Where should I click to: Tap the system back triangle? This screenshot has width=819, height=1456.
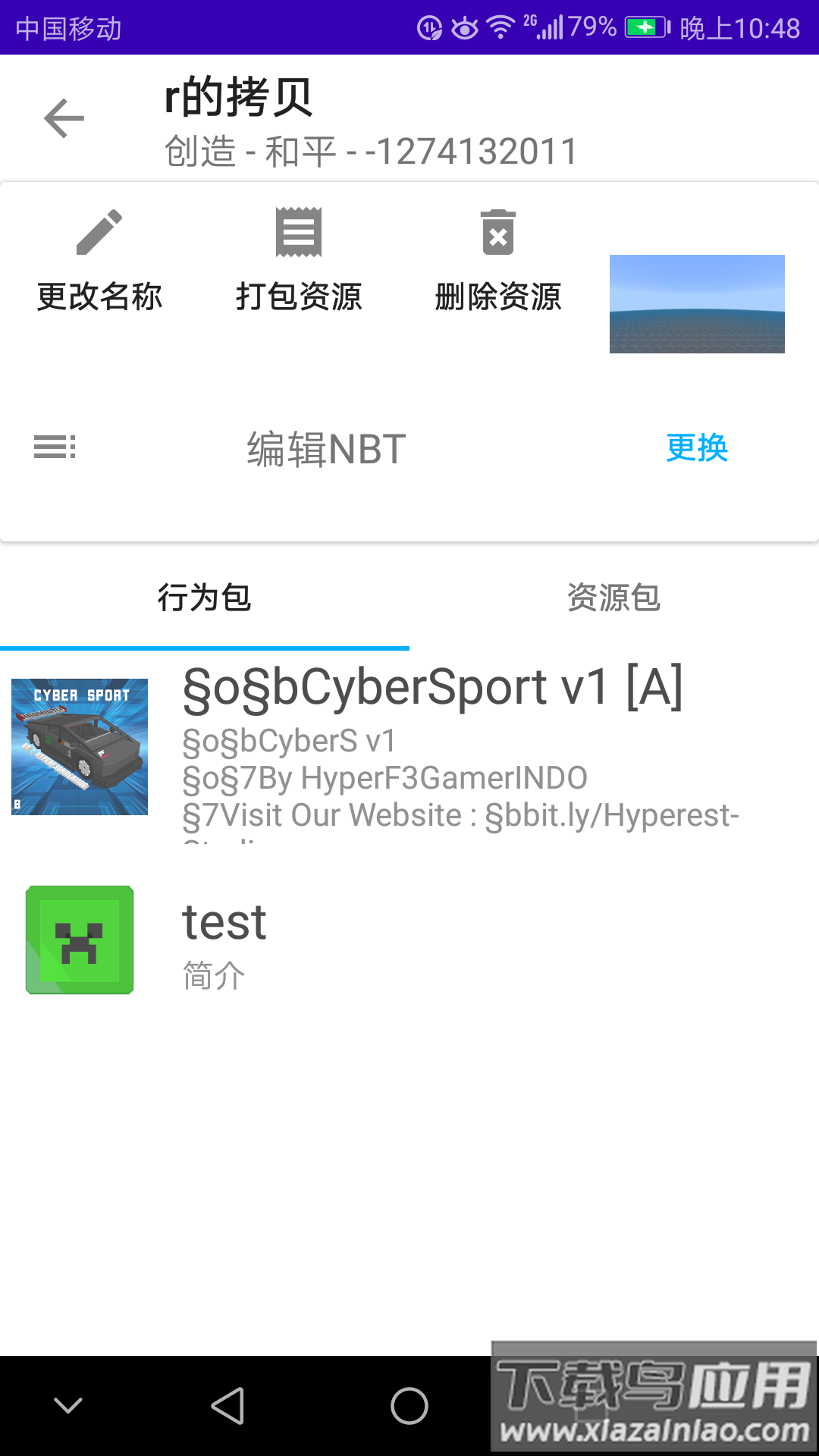tap(227, 1406)
